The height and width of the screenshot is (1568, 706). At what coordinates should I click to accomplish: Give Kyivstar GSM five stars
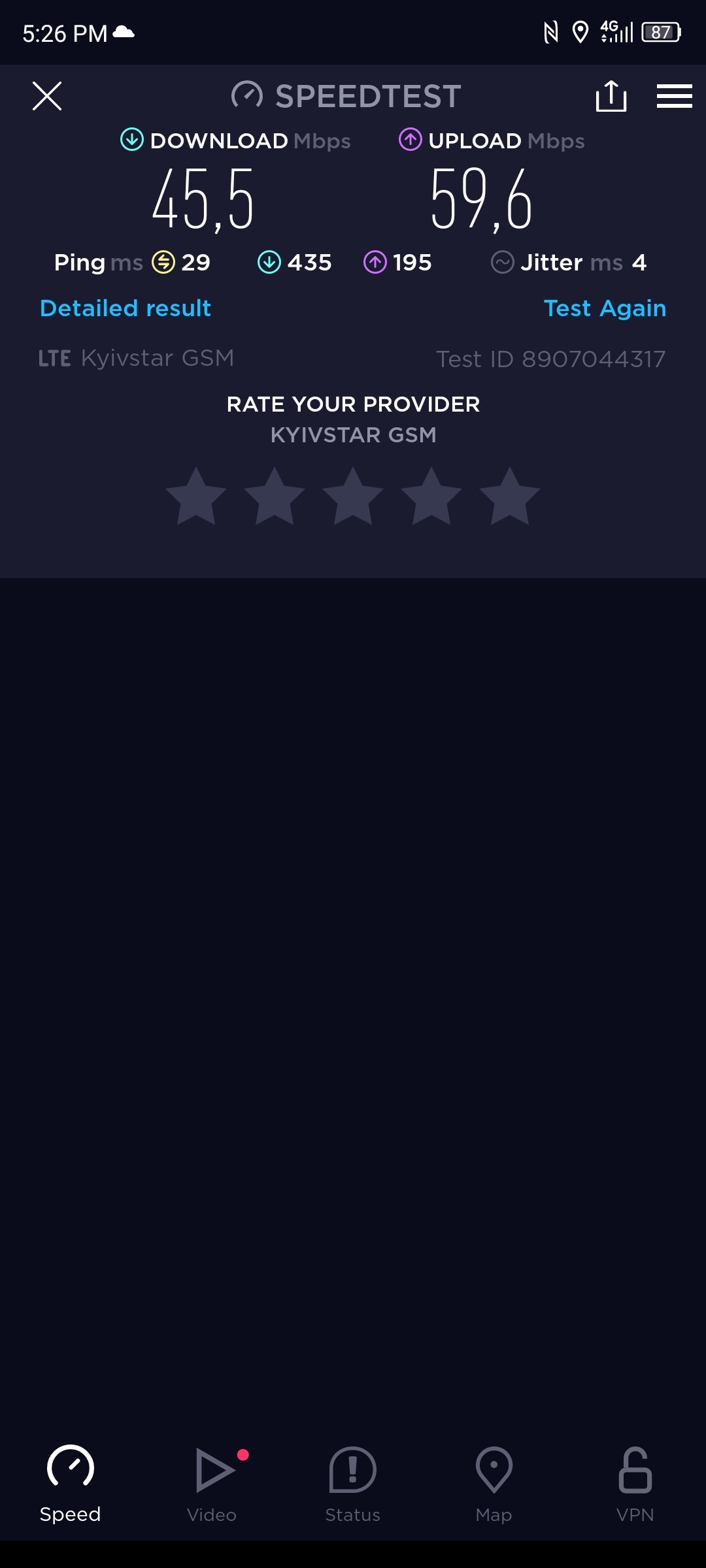tap(510, 497)
